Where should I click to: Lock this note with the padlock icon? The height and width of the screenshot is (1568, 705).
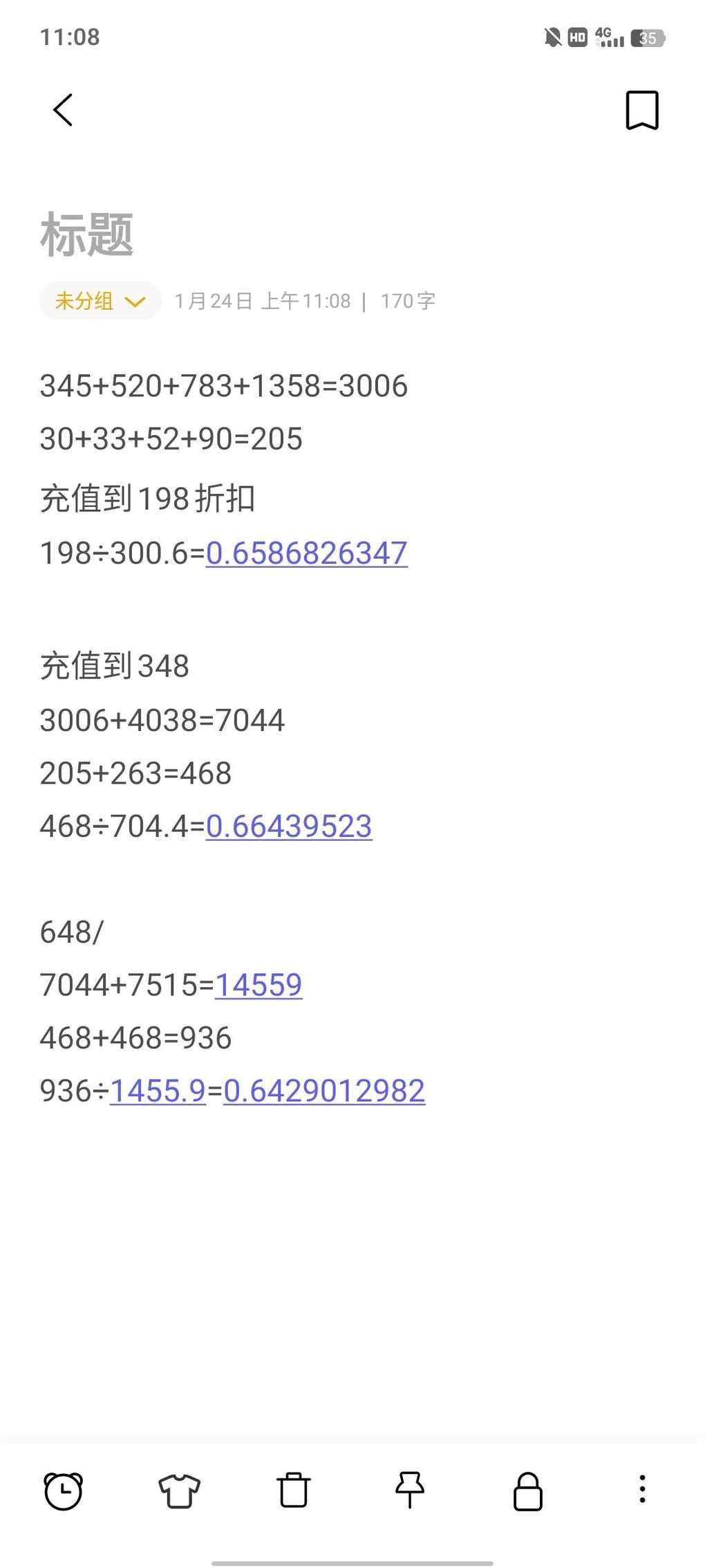click(x=527, y=1491)
